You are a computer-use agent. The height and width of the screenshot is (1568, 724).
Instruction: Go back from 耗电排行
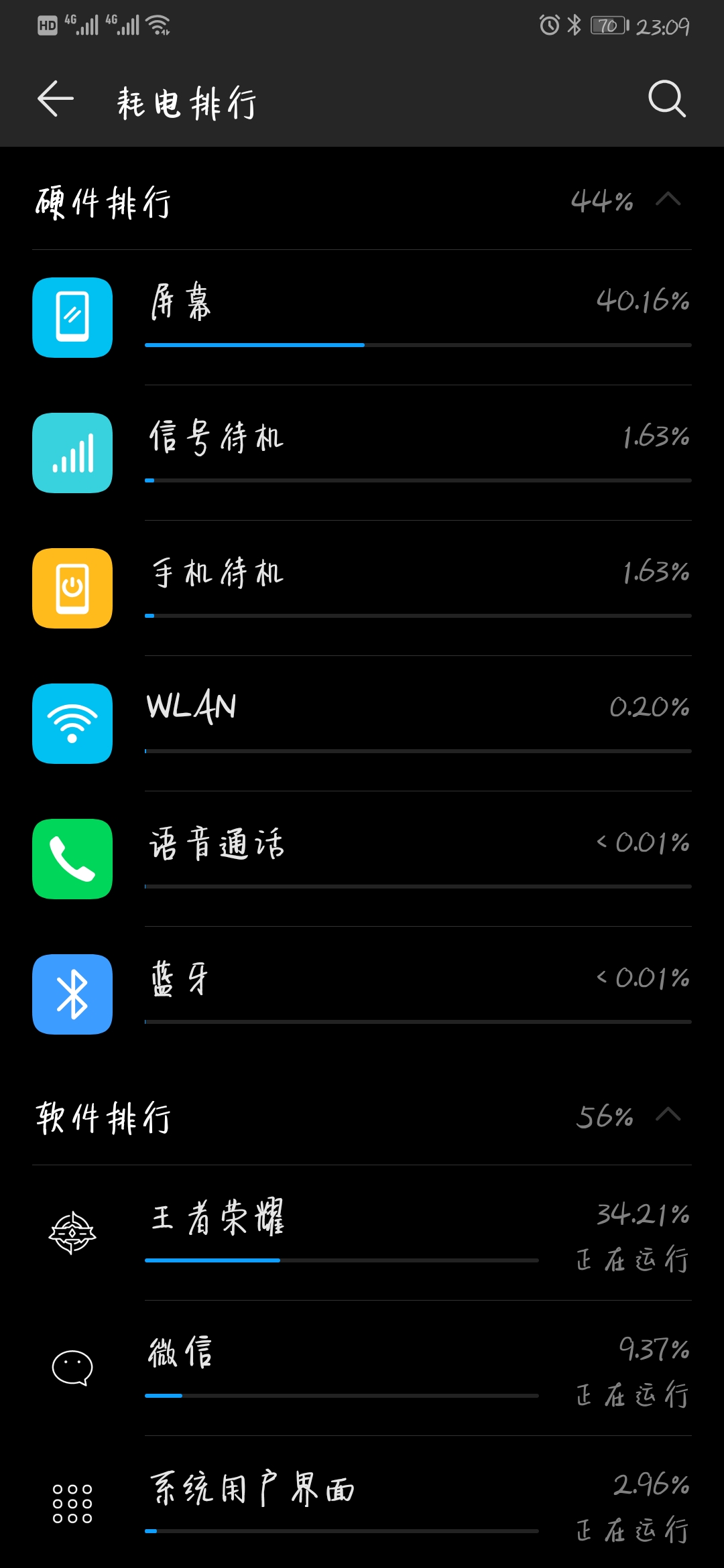click(56, 100)
